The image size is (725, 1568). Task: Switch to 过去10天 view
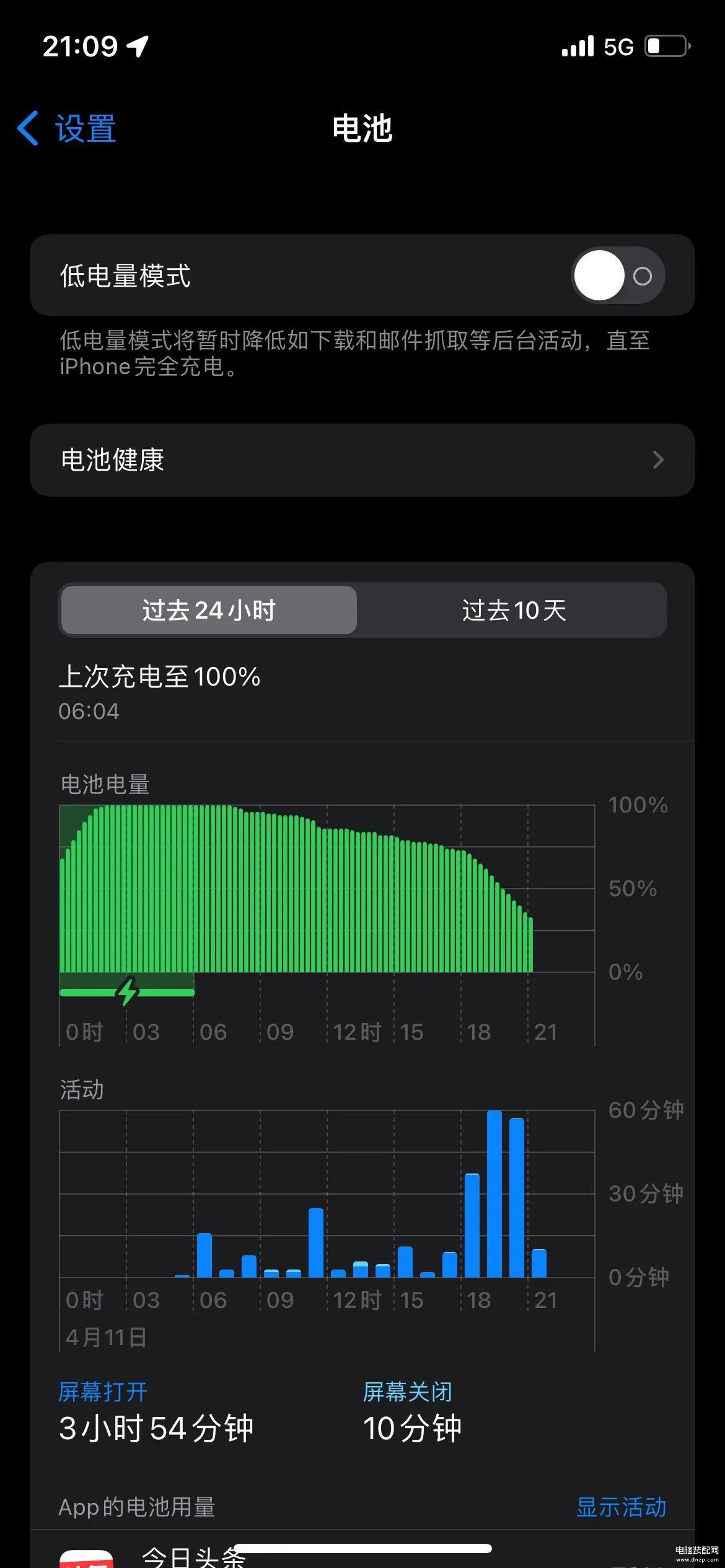[x=514, y=610]
